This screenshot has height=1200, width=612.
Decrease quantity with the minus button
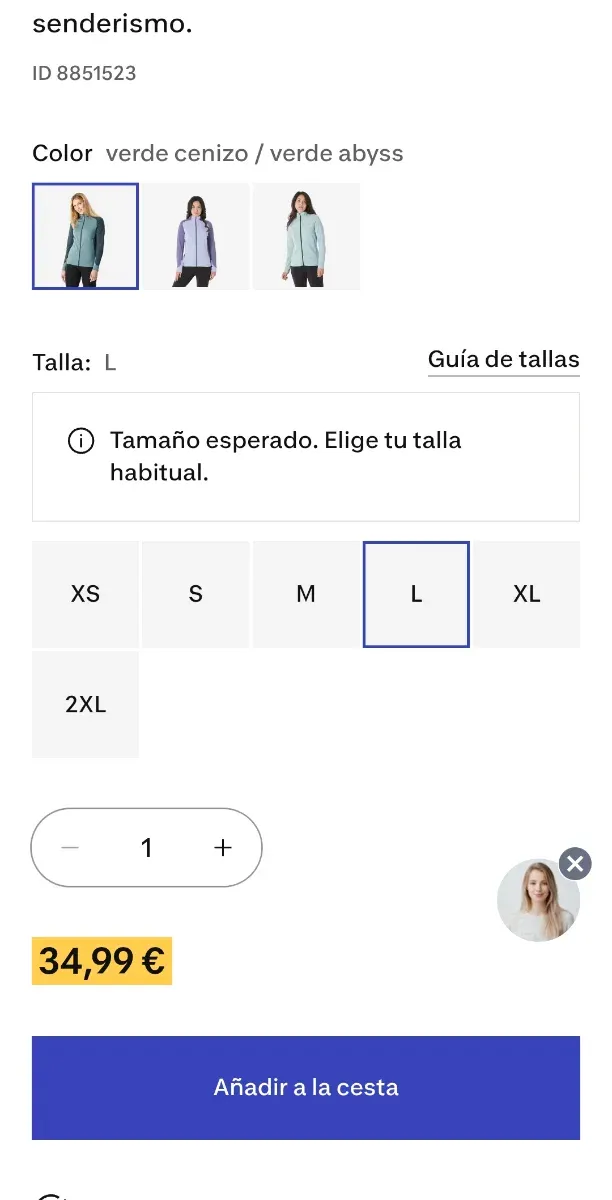click(70, 848)
